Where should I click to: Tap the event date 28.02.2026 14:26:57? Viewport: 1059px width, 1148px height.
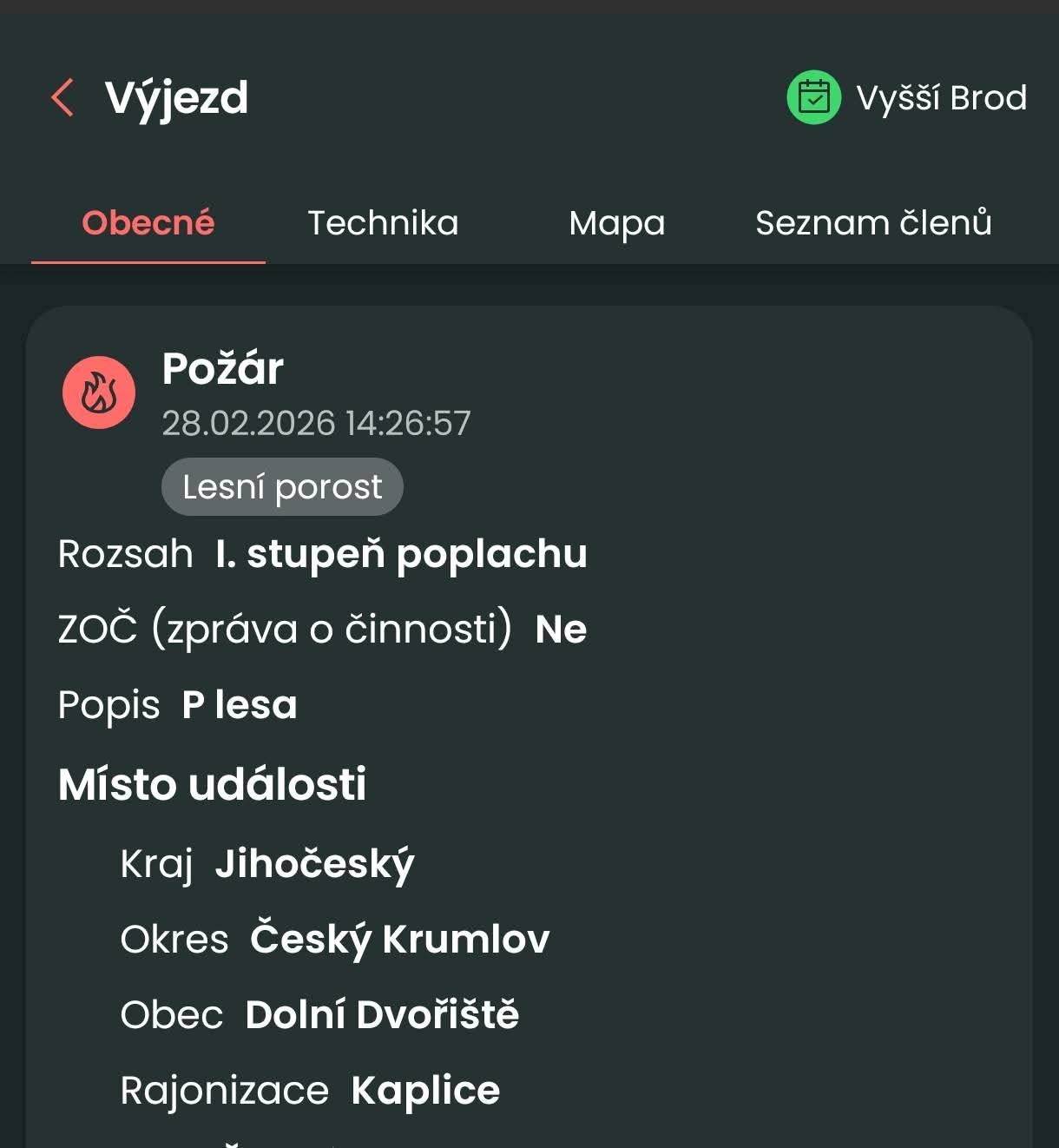[x=317, y=425]
